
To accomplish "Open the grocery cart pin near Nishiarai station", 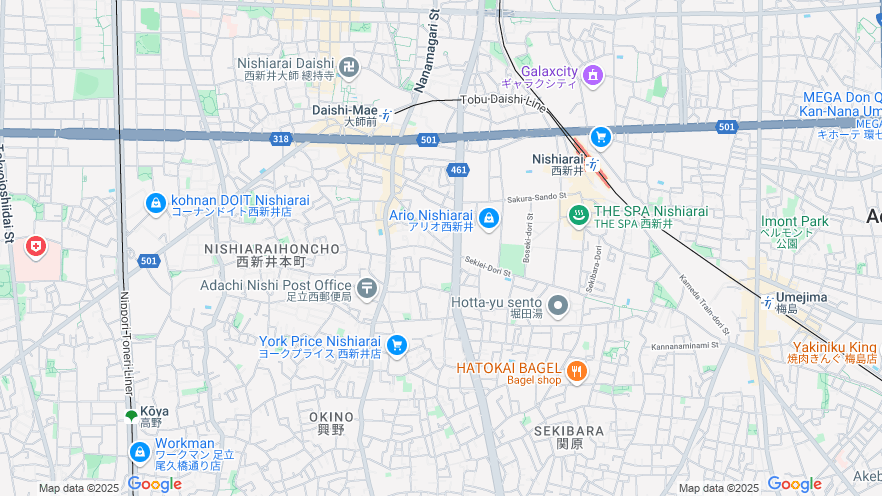I will (600, 137).
